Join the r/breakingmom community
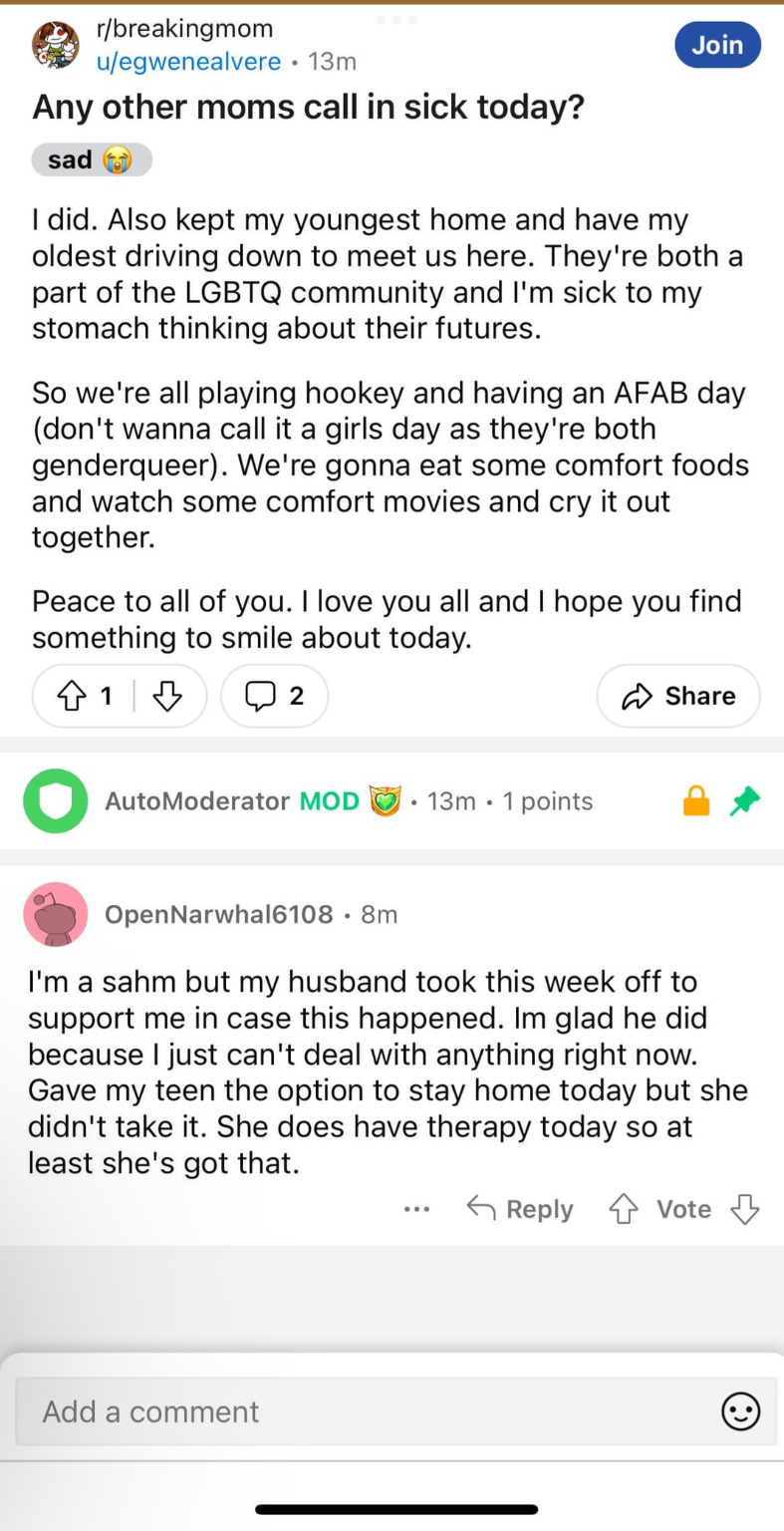Screen dimensions: 784x1531 point(717,45)
